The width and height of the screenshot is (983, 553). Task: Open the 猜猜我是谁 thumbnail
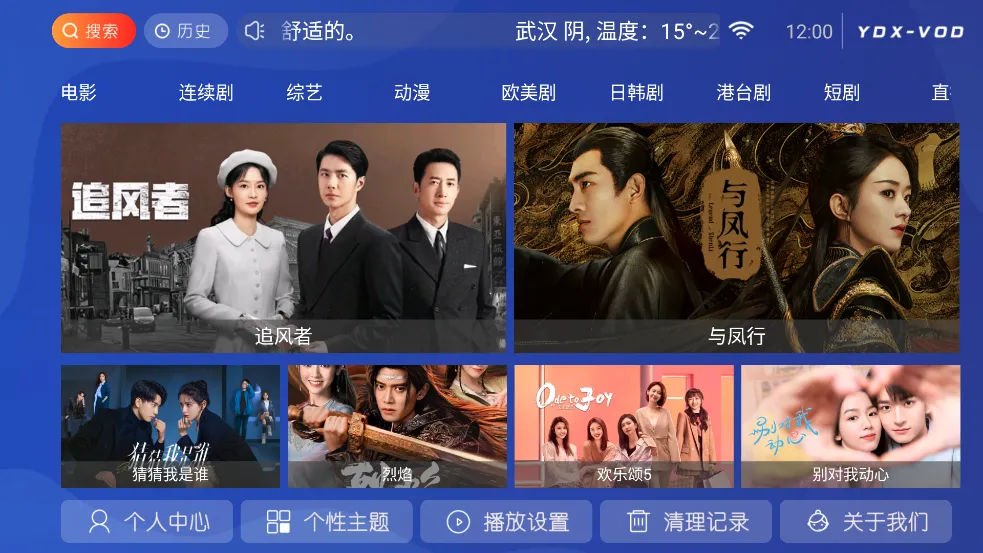tap(170, 426)
